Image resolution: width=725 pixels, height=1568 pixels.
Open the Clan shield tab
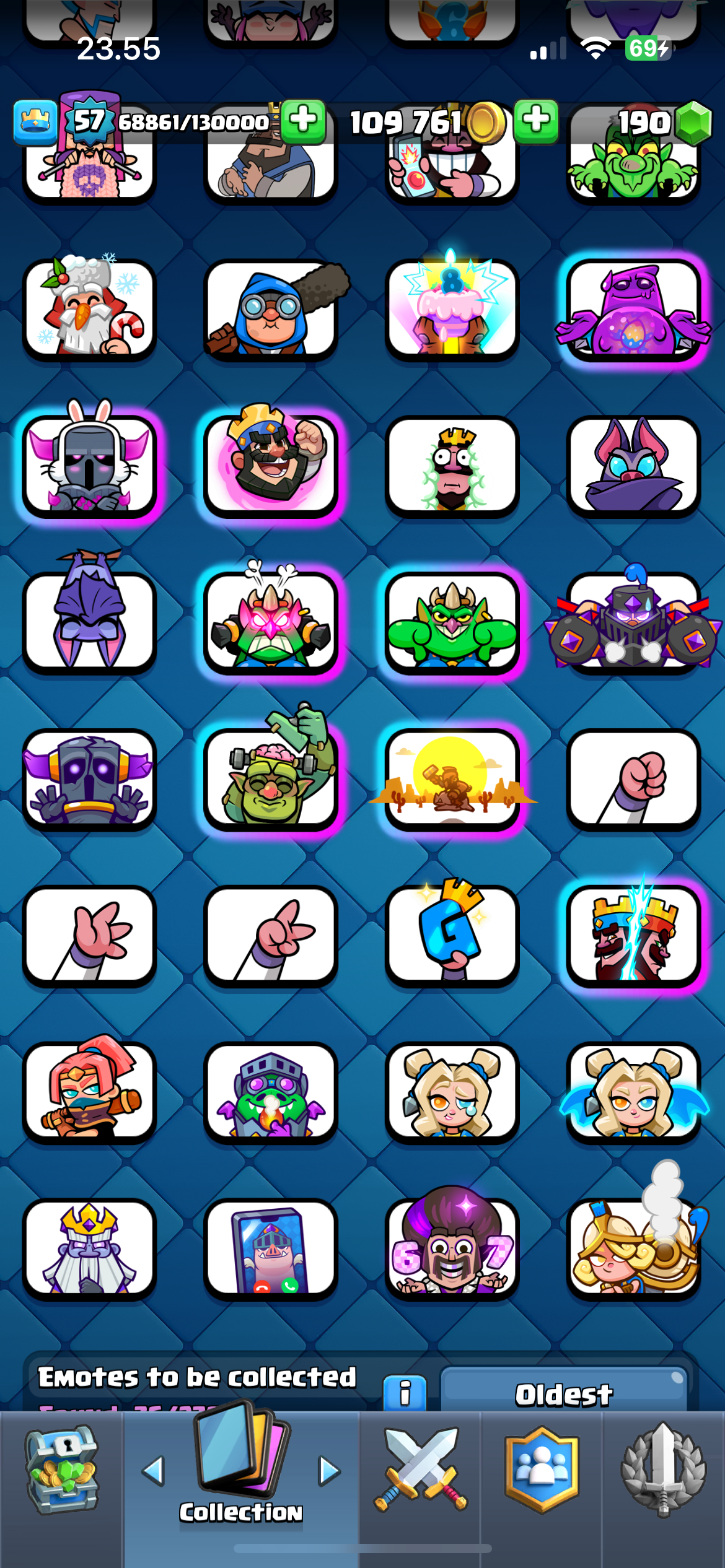click(x=542, y=1469)
